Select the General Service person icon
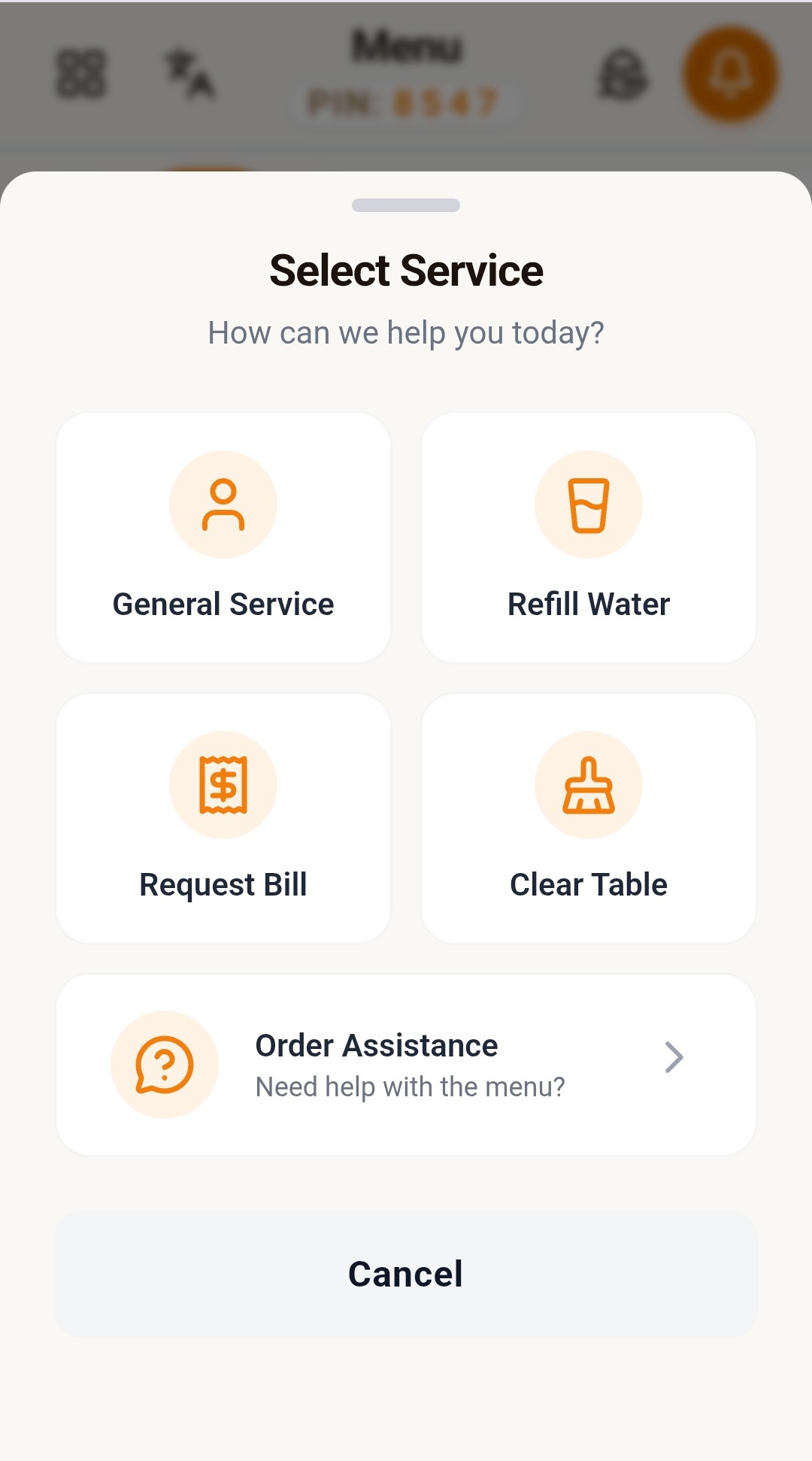 pyautogui.click(x=223, y=504)
